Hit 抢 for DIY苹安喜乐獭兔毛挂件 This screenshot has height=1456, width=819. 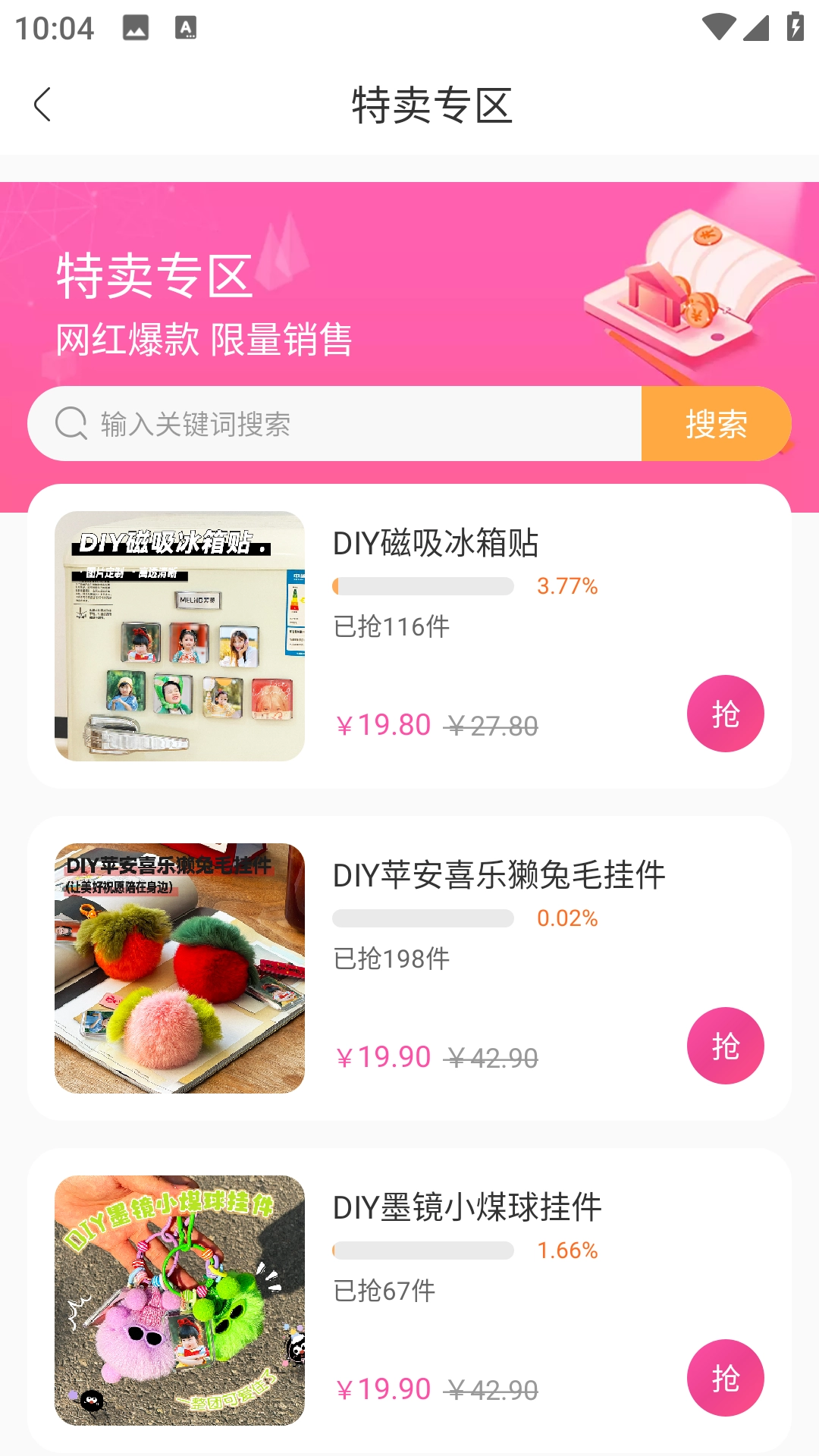725,1046
